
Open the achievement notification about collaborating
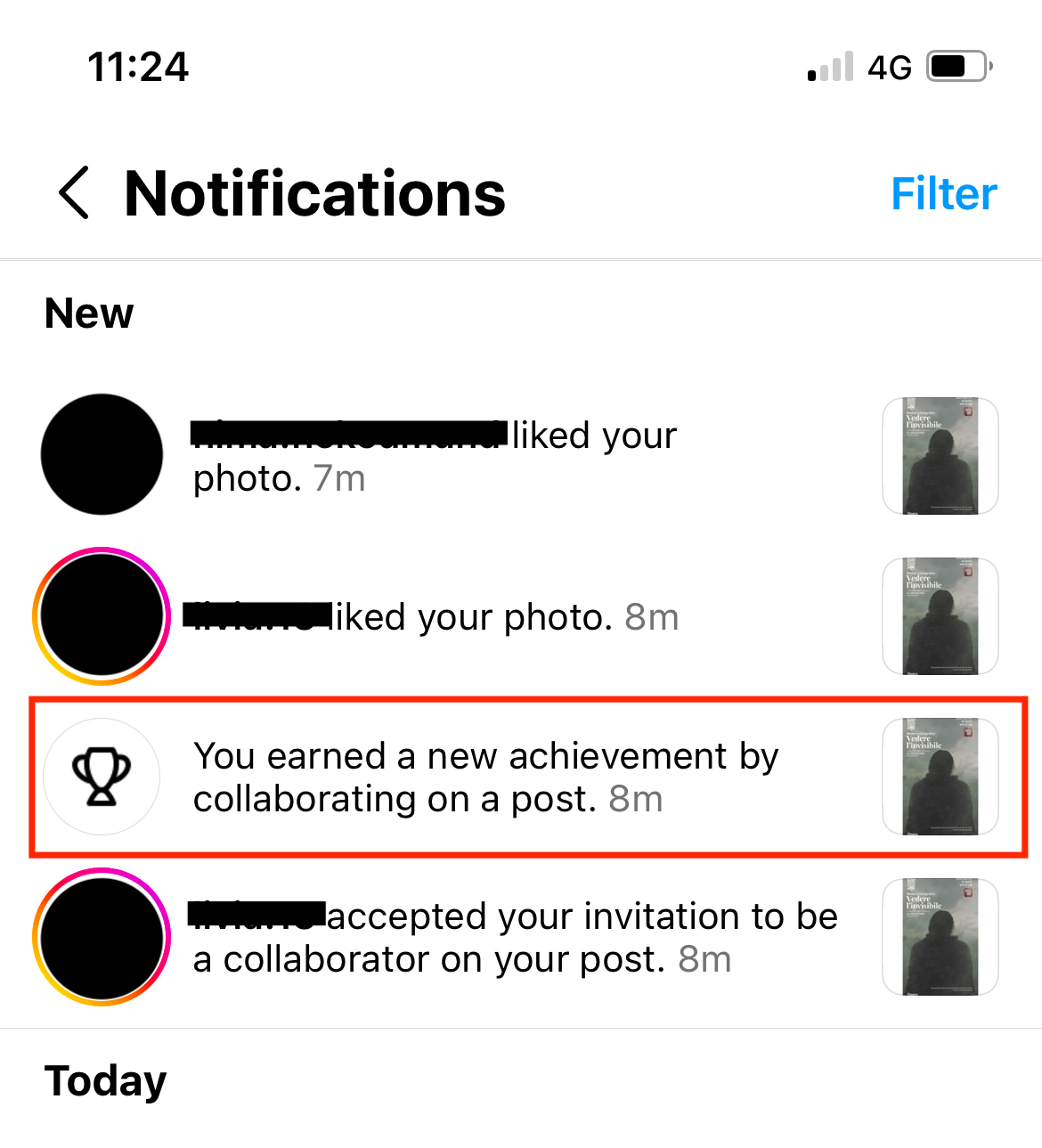(x=485, y=778)
